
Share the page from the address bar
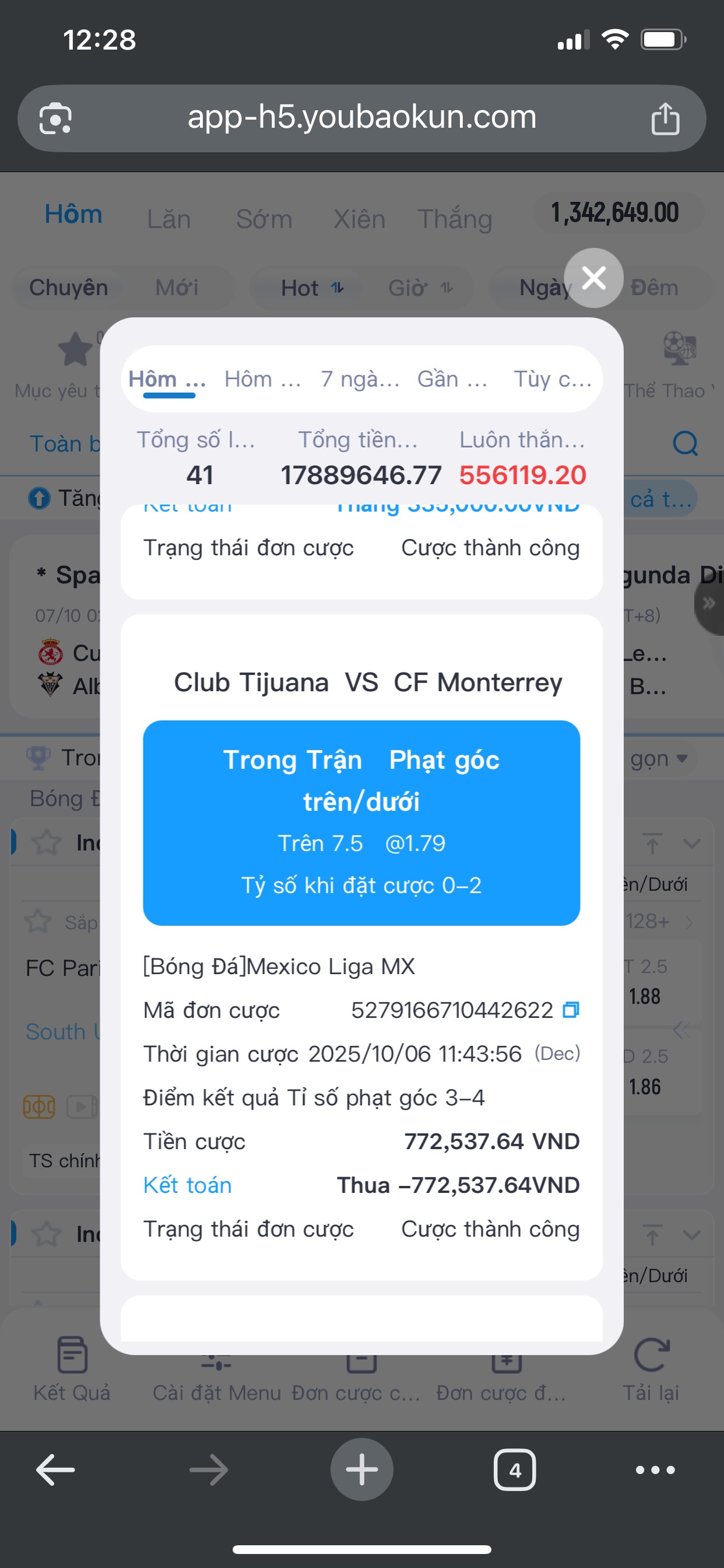(x=665, y=118)
